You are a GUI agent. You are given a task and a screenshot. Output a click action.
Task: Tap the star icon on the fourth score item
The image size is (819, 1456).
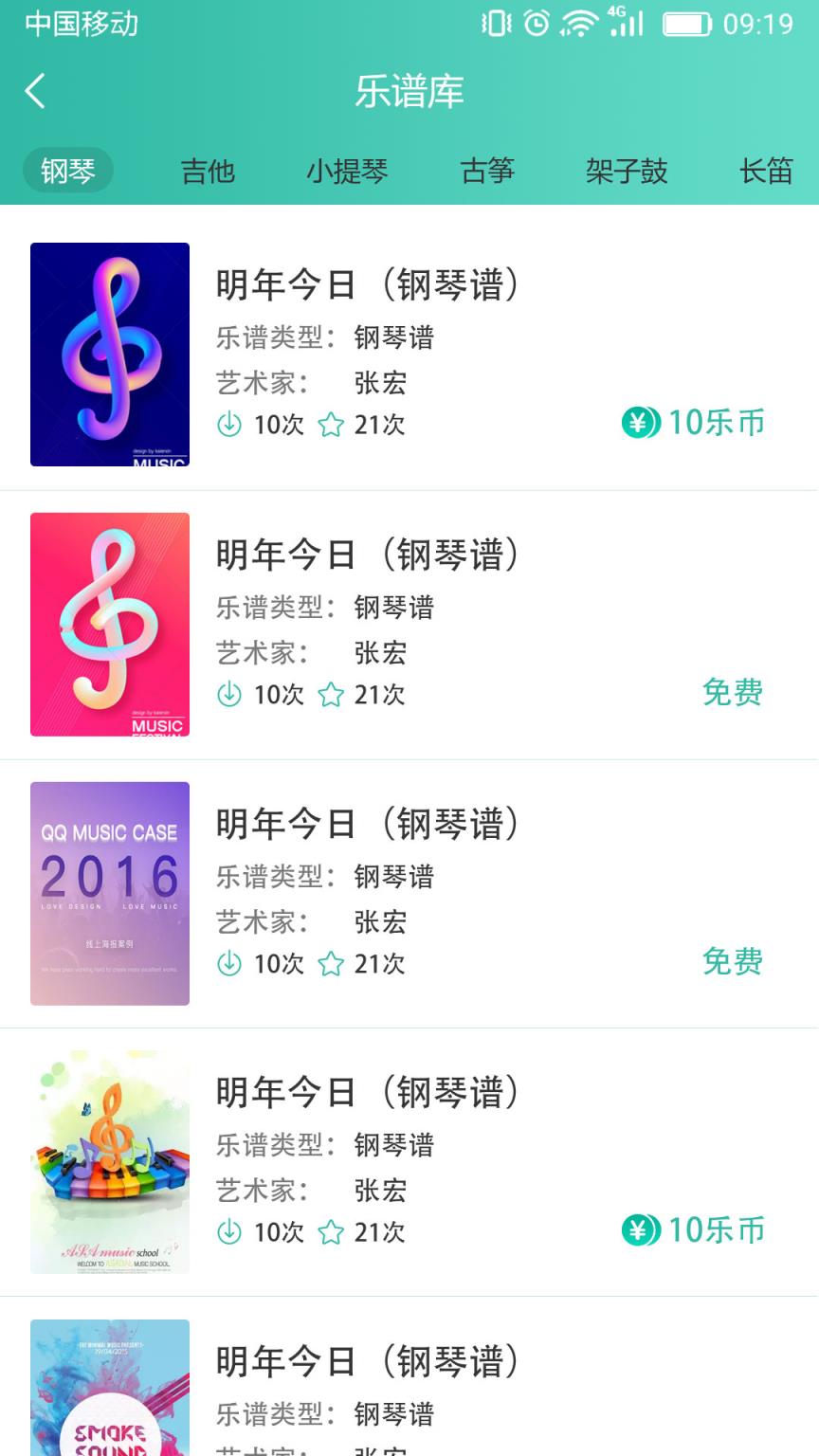point(331,1232)
